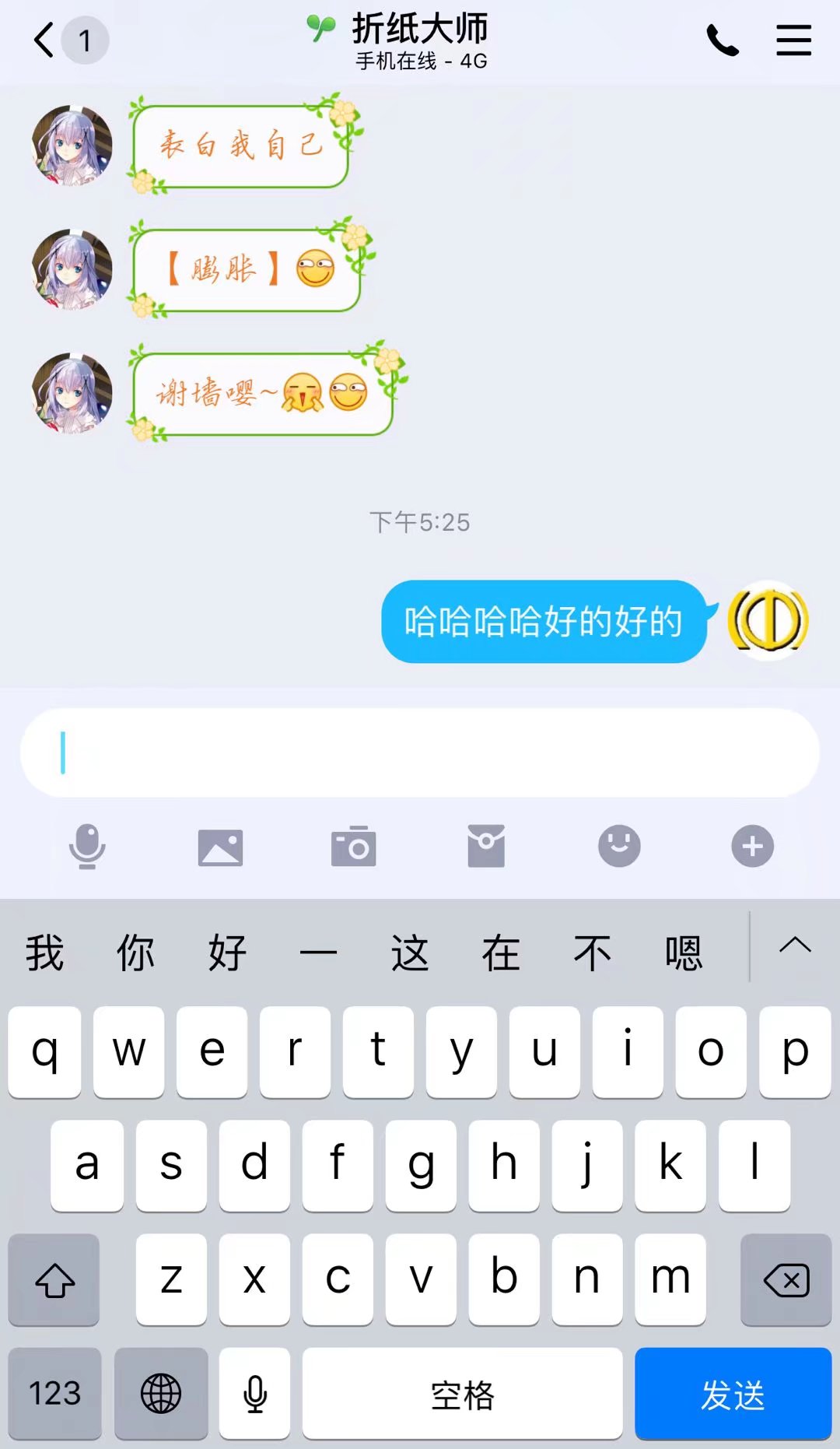
Task: Switch keyboard language with globe key
Action: [x=161, y=1394]
